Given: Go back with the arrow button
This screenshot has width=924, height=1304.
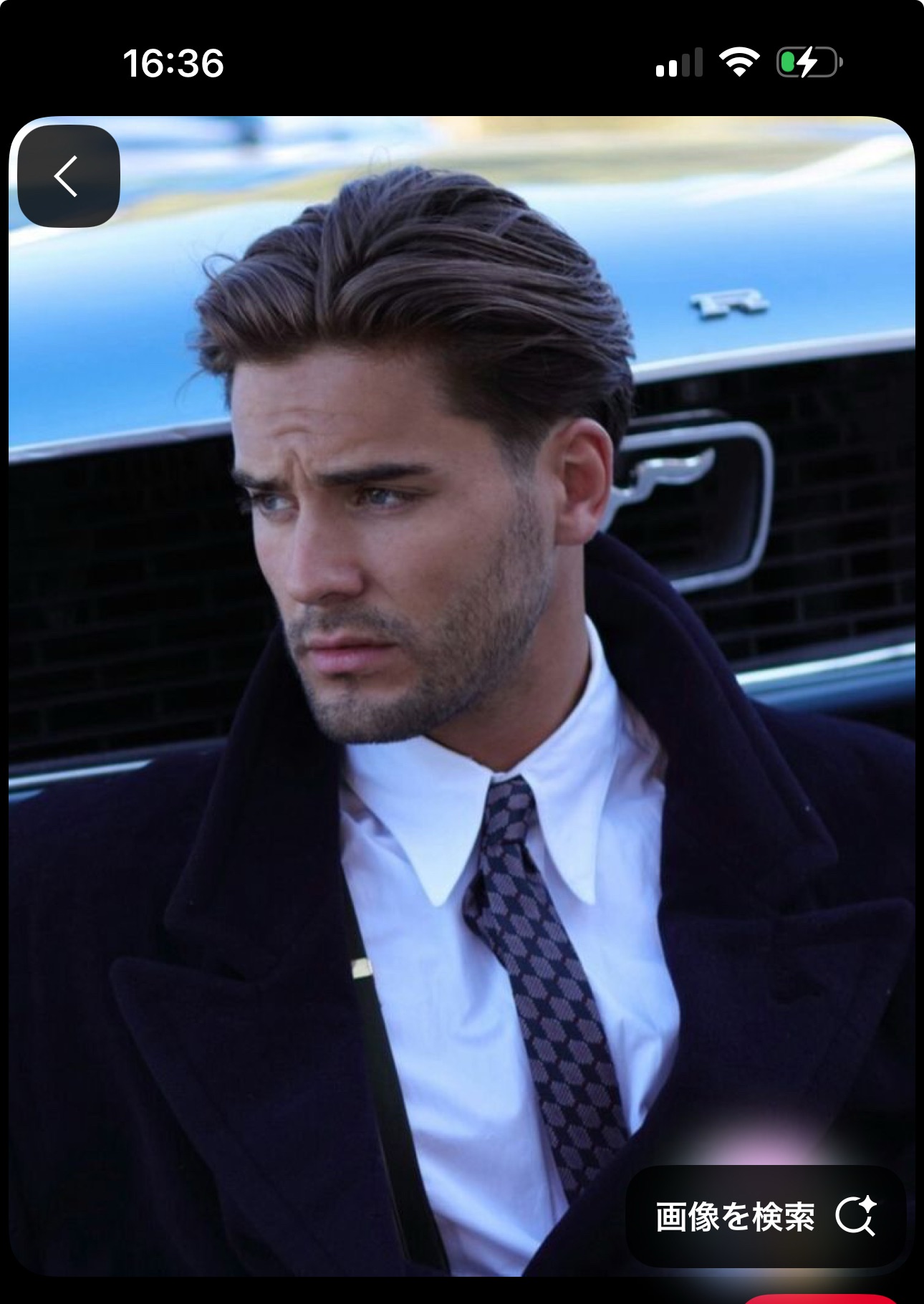Looking at the screenshot, I should [x=68, y=177].
